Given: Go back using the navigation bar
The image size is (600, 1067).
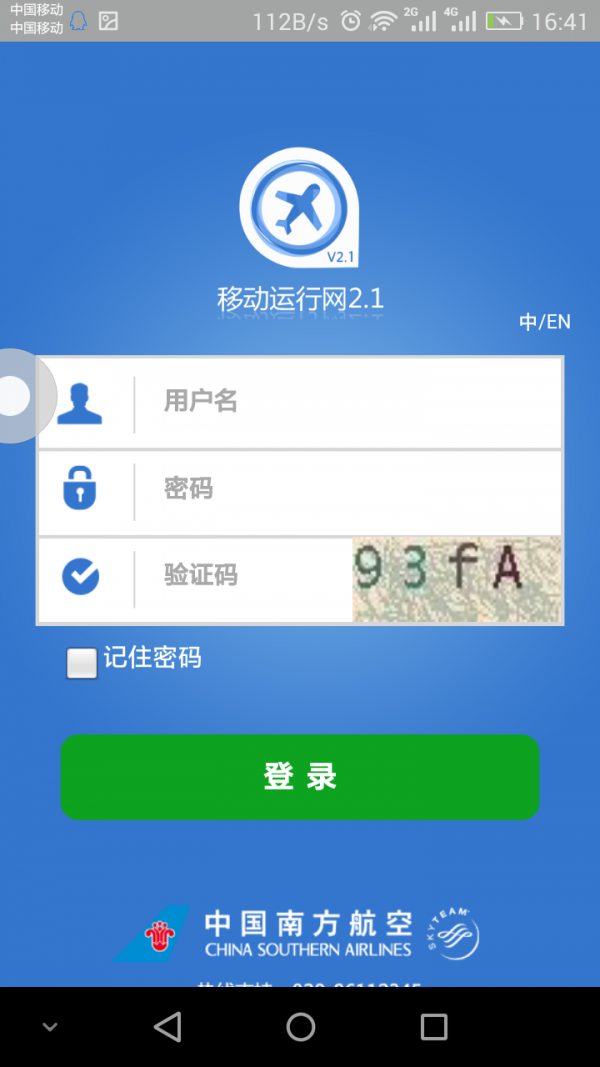Looking at the screenshot, I should tap(168, 1026).
